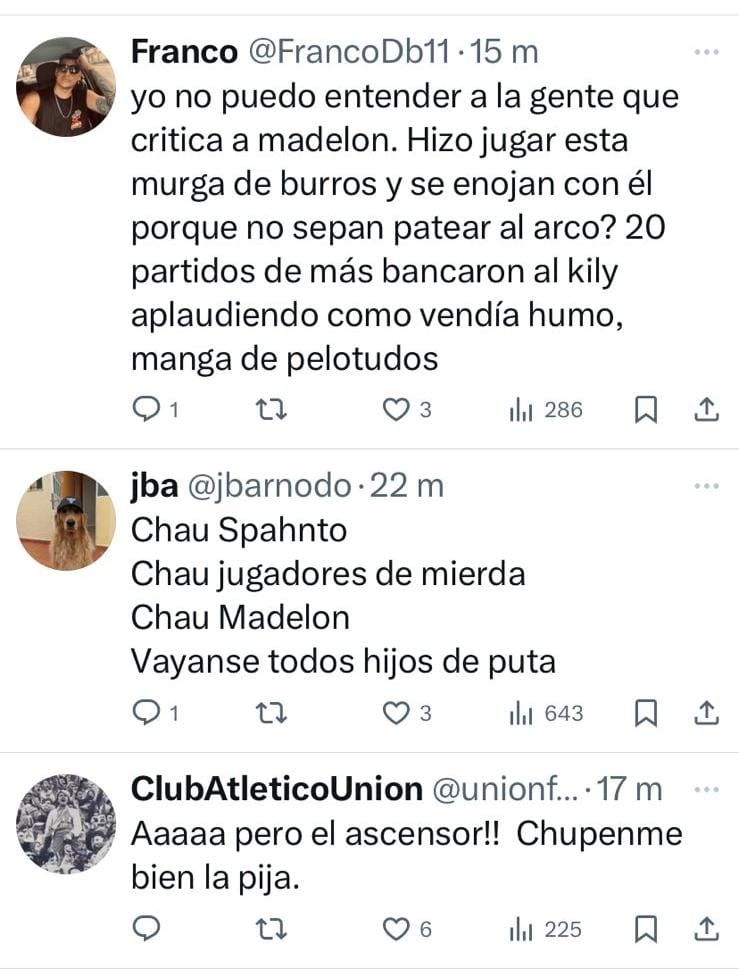View jba's profile avatar
The width and height of the screenshot is (739, 971).
pos(66,520)
